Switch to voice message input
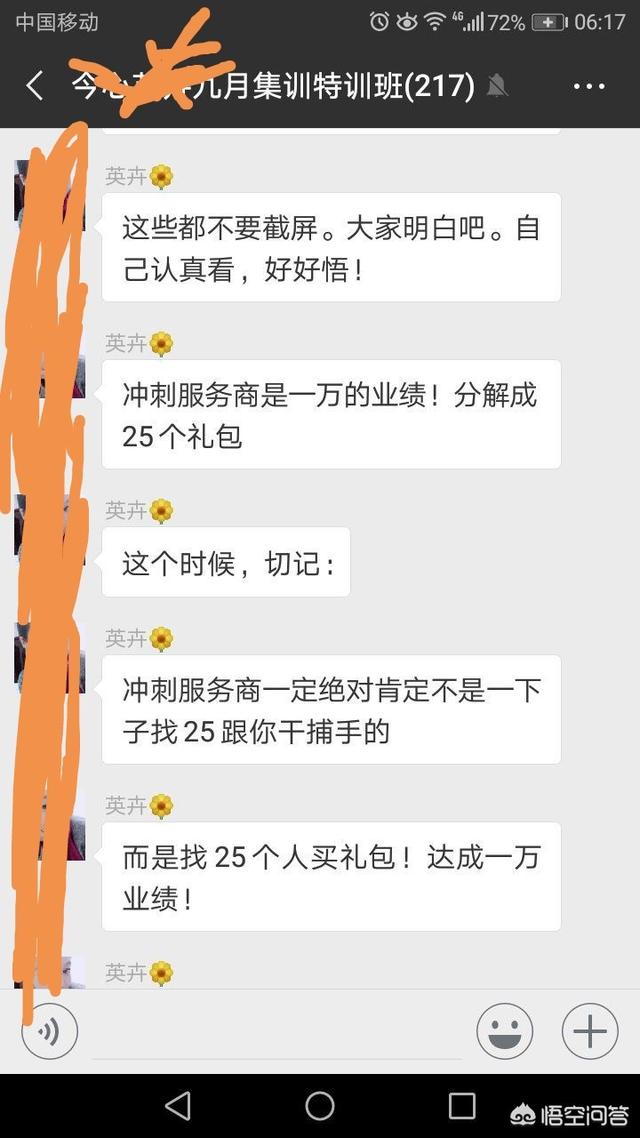The height and width of the screenshot is (1138, 640). pyautogui.click(x=49, y=1031)
